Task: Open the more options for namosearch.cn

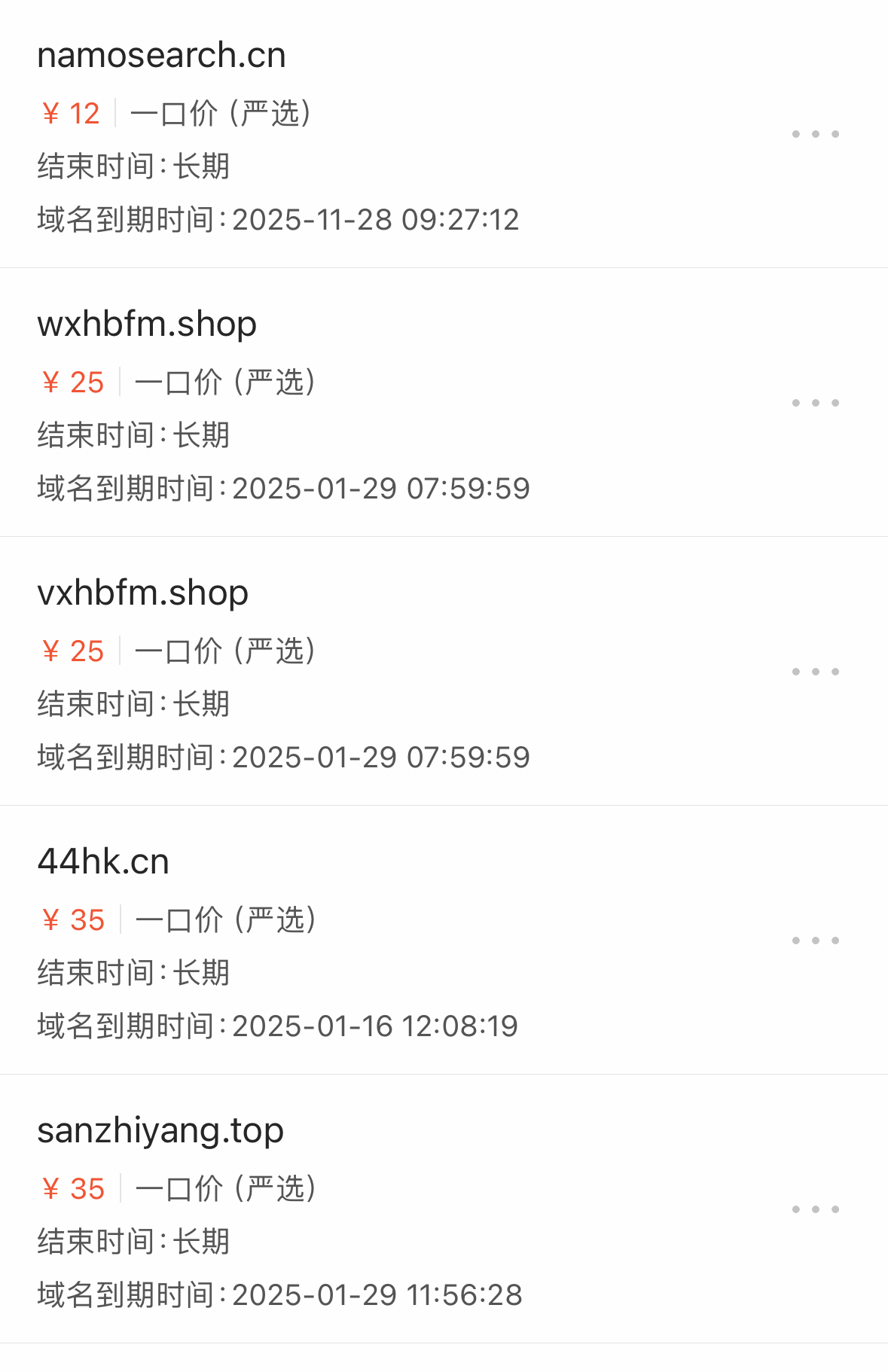Action: [815, 134]
